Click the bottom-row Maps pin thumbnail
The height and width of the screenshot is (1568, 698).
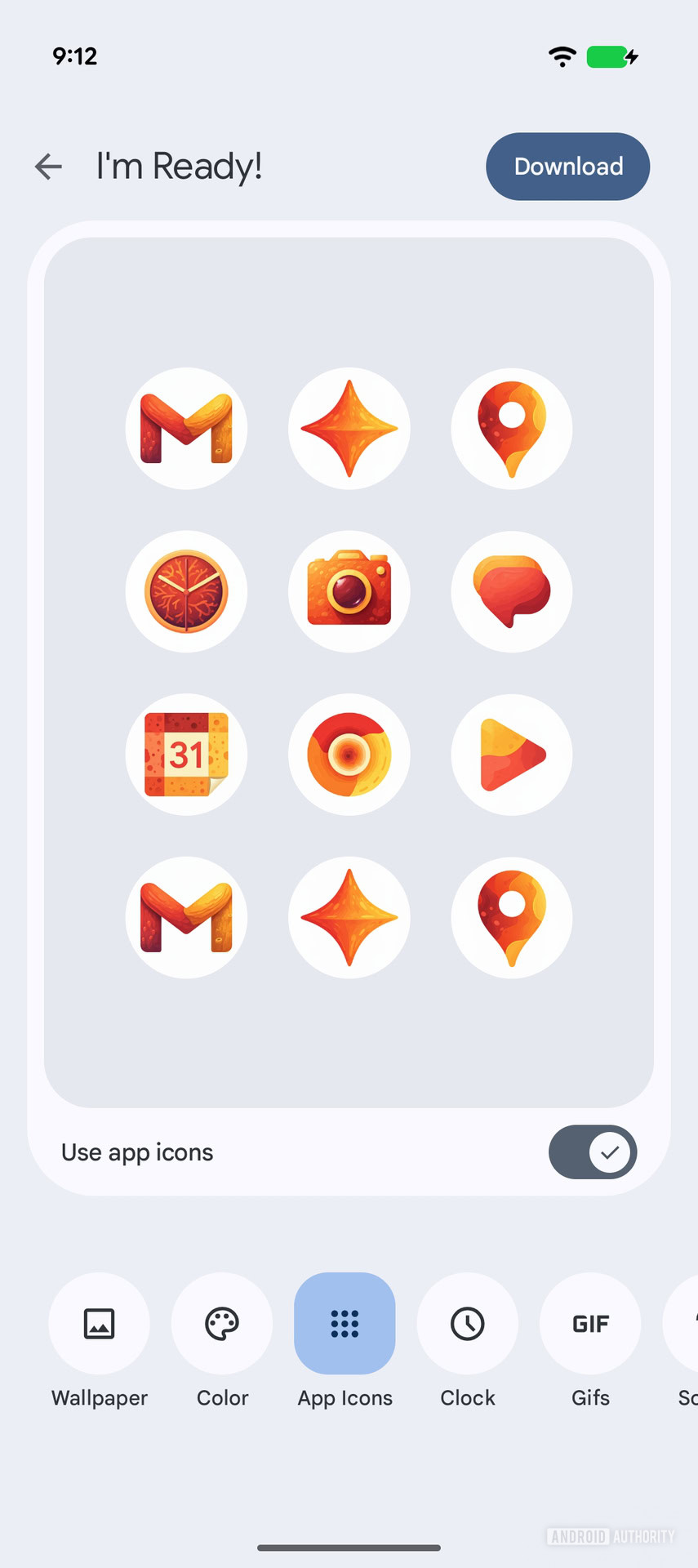pos(511,916)
